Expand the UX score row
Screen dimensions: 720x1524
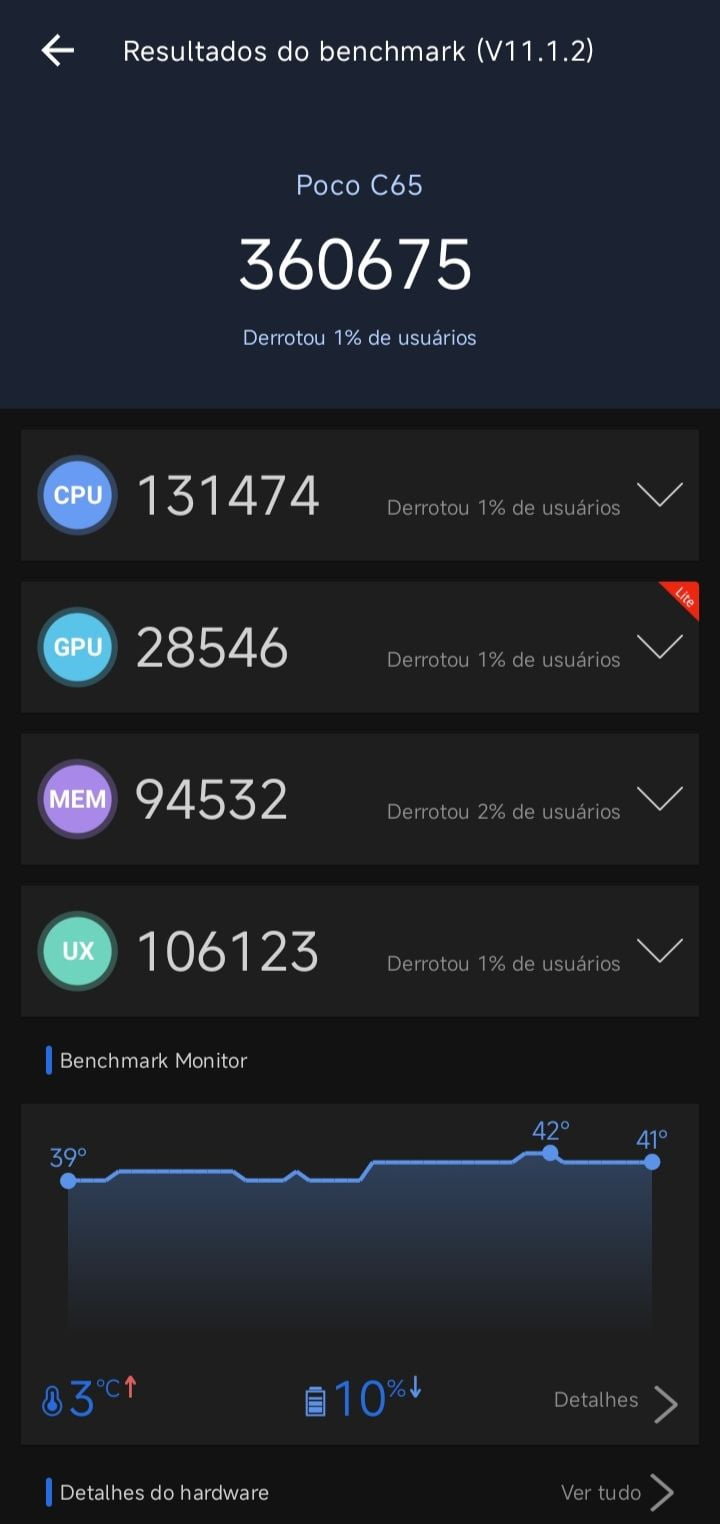point(660,950)
